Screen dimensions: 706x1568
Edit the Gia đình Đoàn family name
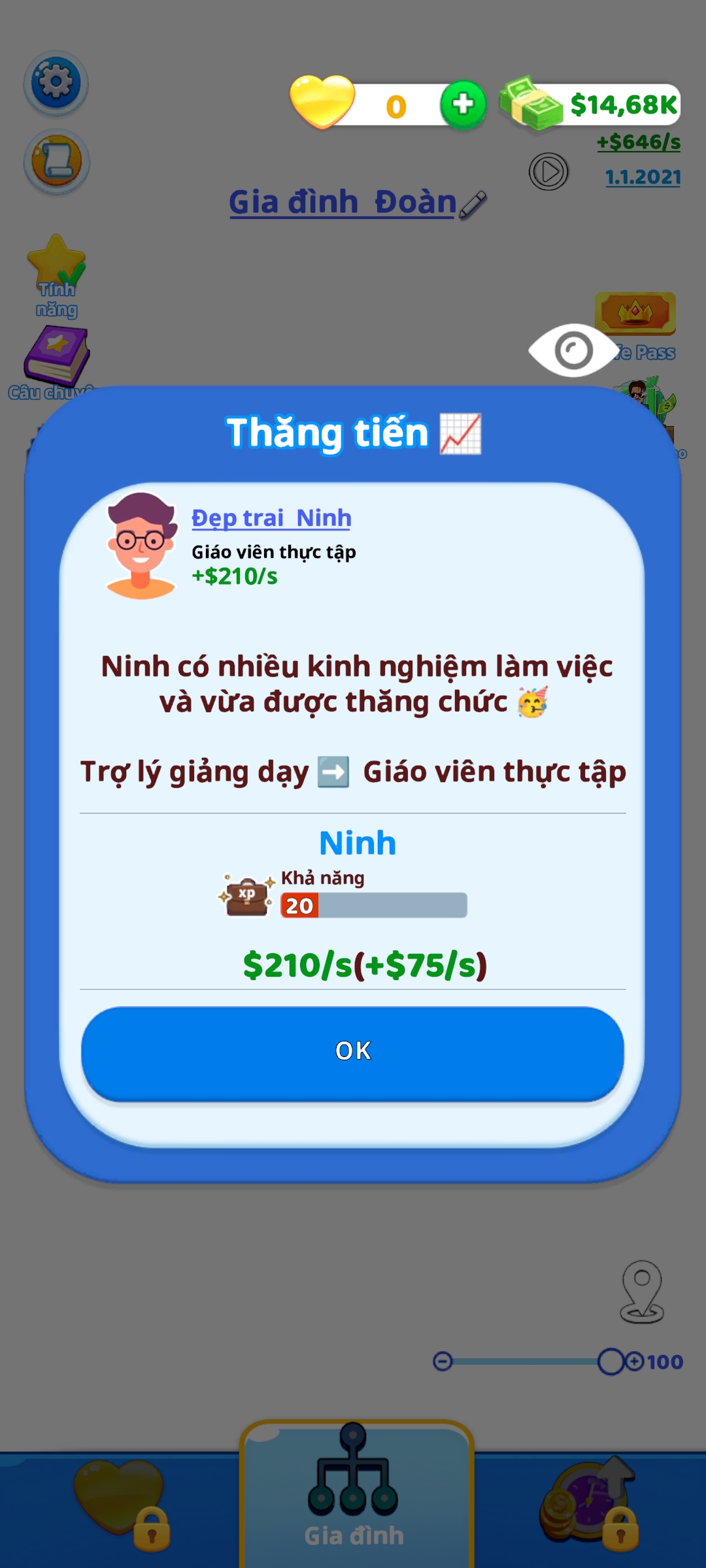(x=473, y=204)
